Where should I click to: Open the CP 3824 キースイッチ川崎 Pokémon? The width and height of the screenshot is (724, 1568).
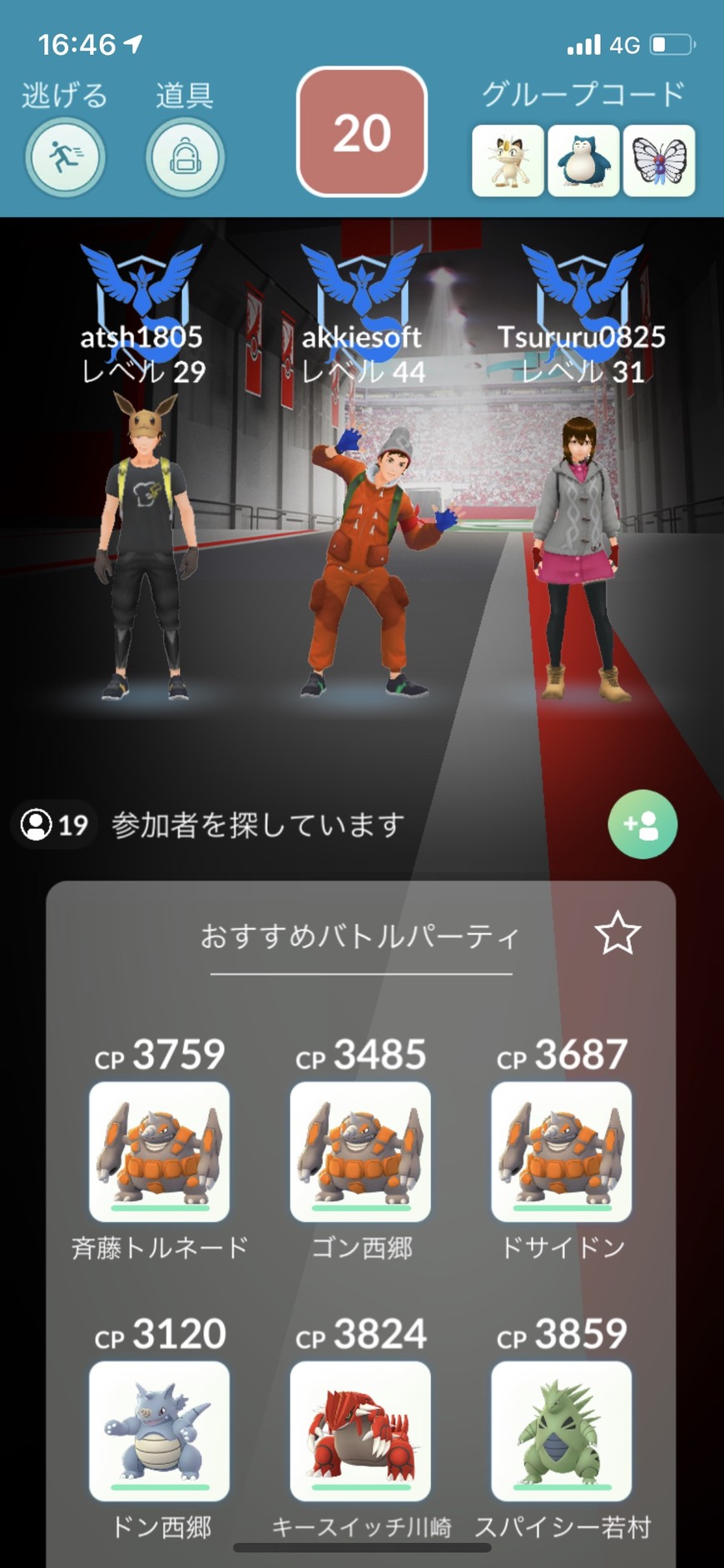360,1431
